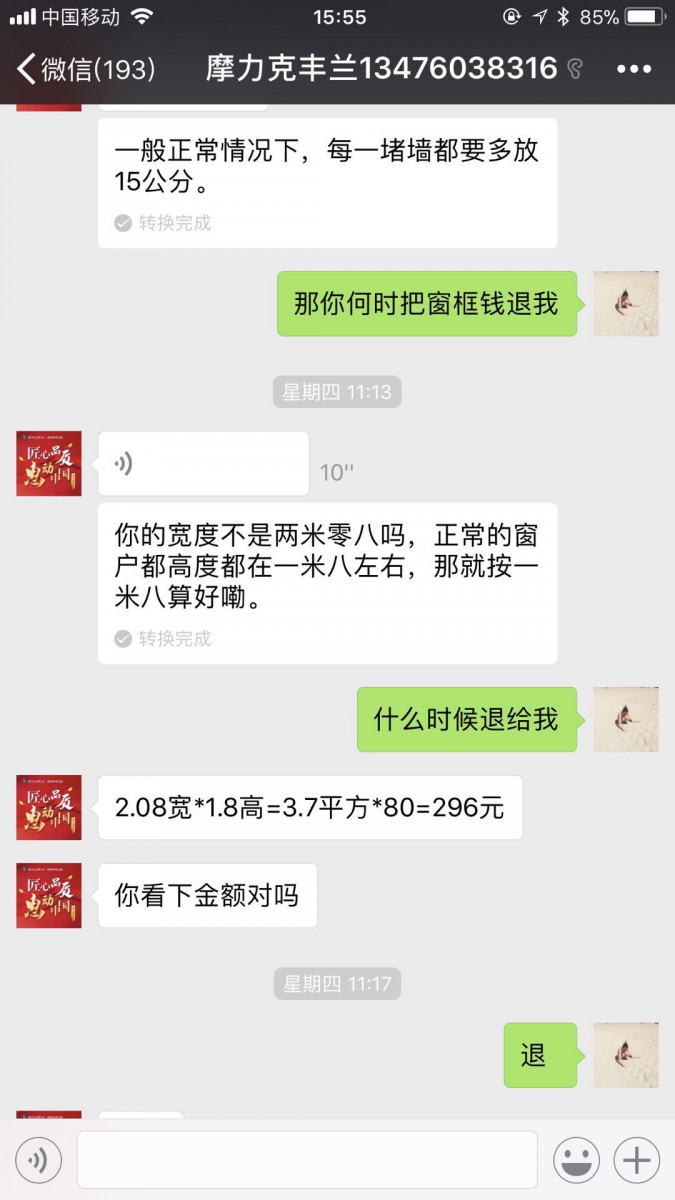Image resolution: width=675 pixels, height=1200 pixels.
Task: Go back to the WeChat chat list
Action: (x=85, y=69)
